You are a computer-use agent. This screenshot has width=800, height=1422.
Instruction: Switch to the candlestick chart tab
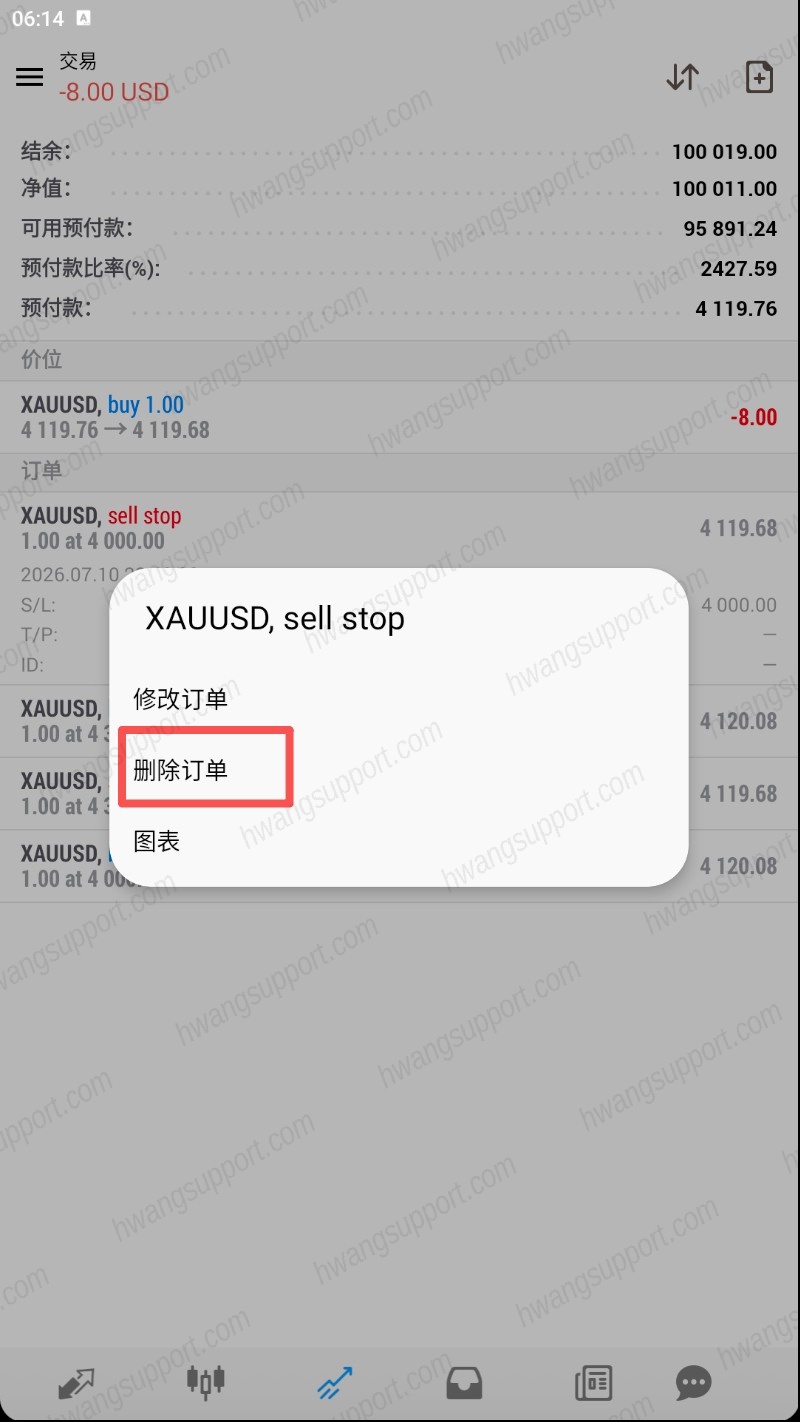(x=206, y=1382)
